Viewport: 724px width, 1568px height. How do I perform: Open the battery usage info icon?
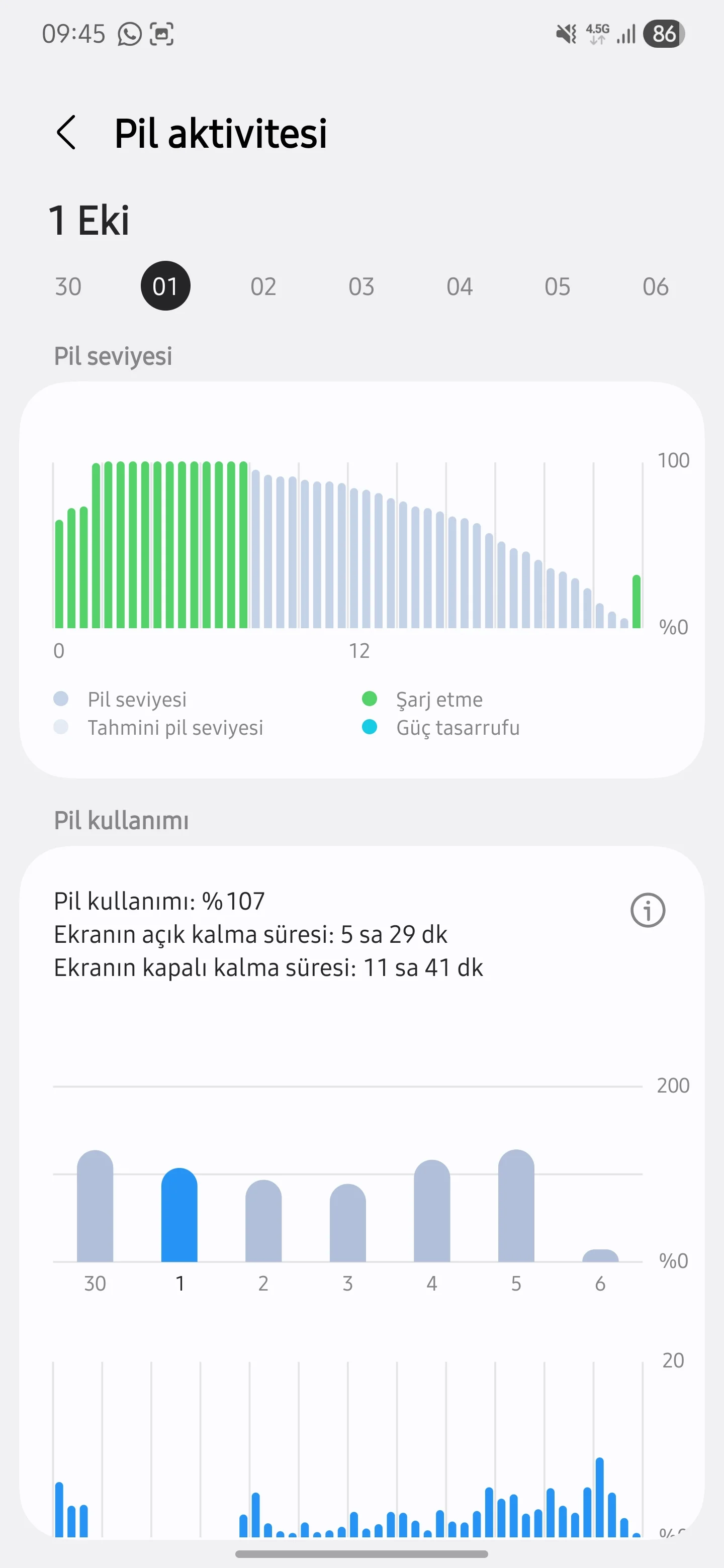click(x=647, y=911)
